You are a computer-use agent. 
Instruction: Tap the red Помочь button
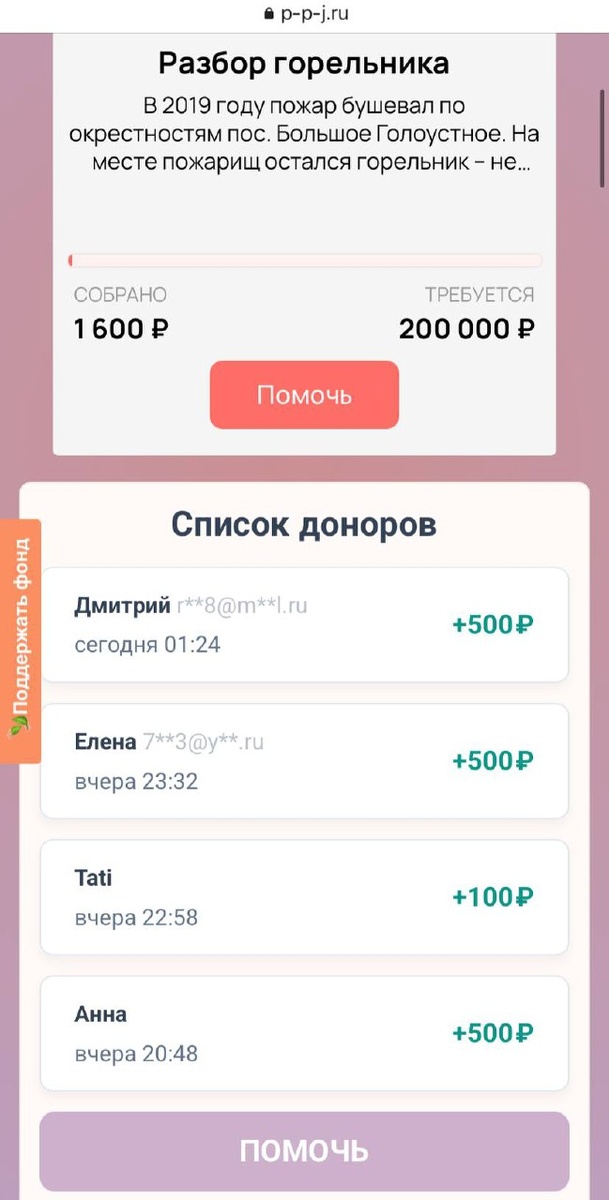click(x=304, y=395)
